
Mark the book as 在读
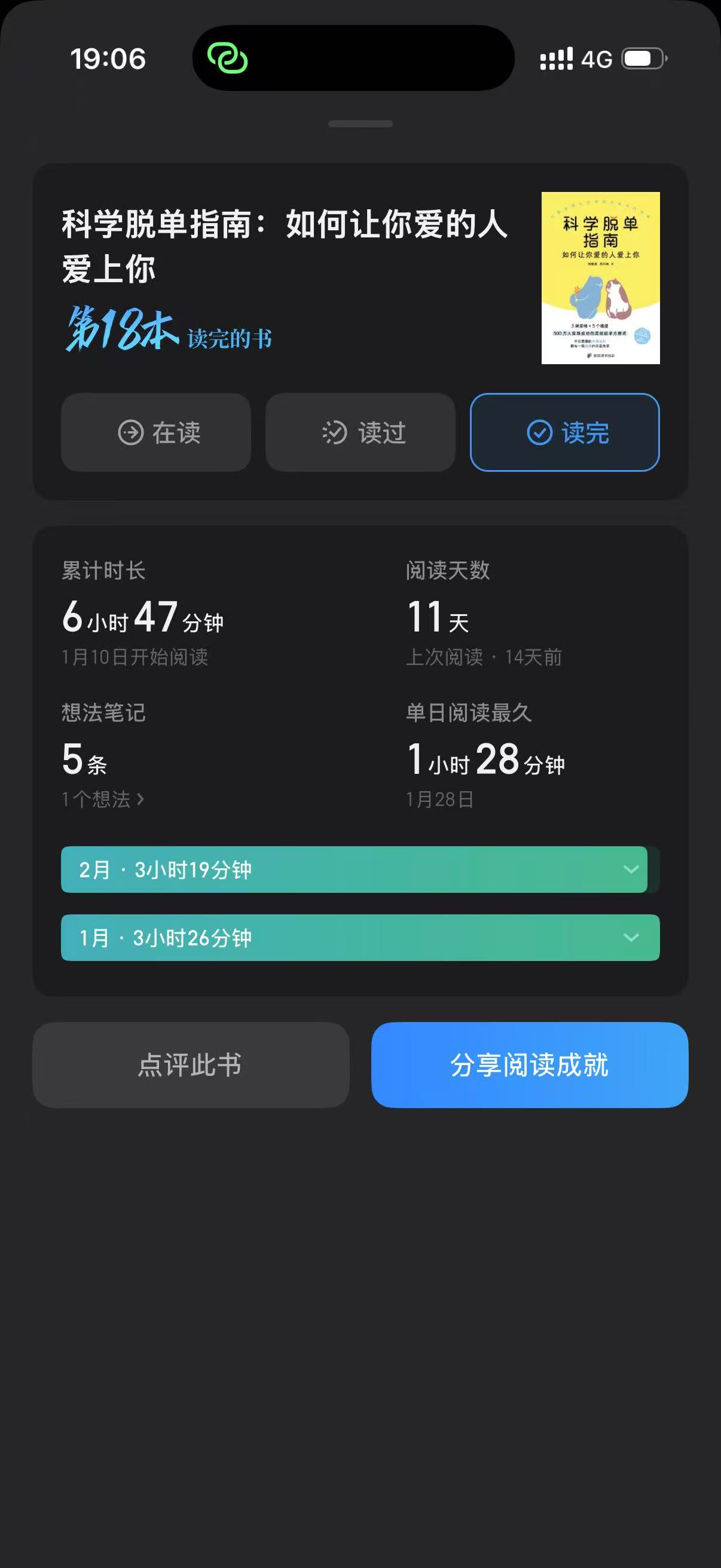[x=156, y=432]
